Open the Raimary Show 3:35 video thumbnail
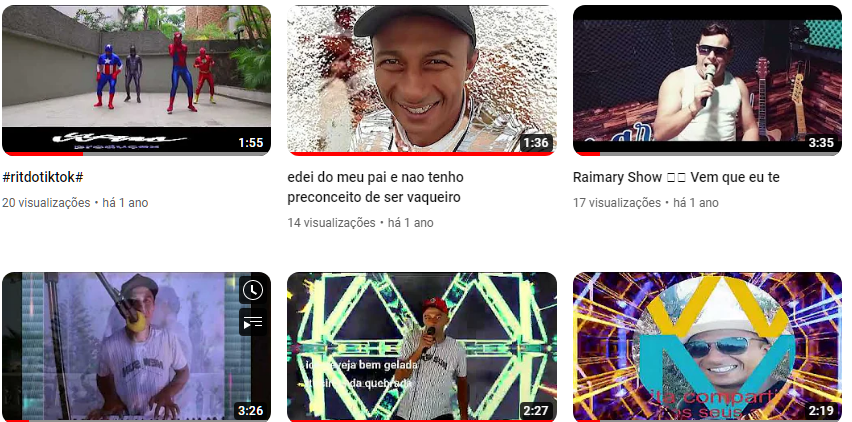Image resolution: width=852 pixels, height=422 pixels. coord(707,80)
